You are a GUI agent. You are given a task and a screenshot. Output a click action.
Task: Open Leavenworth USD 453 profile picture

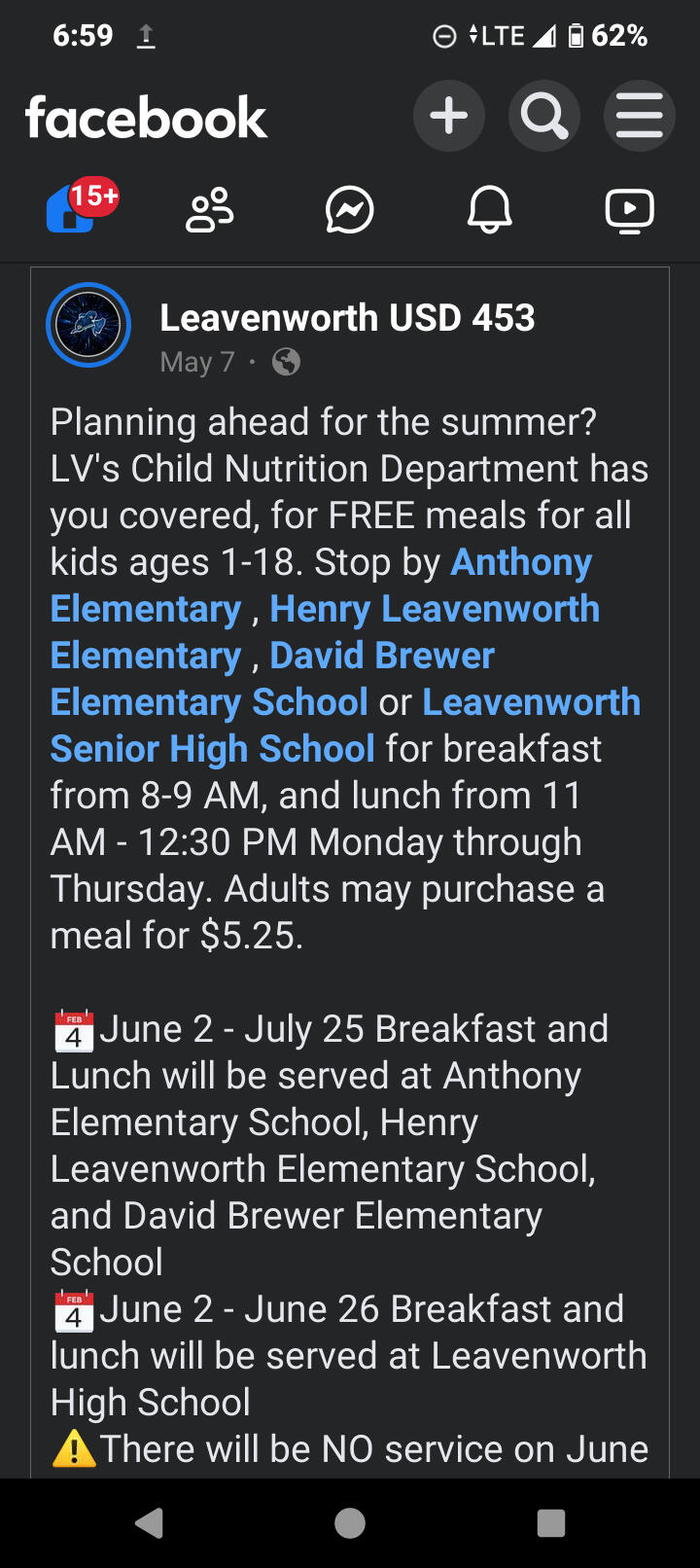tap(88, 325)
